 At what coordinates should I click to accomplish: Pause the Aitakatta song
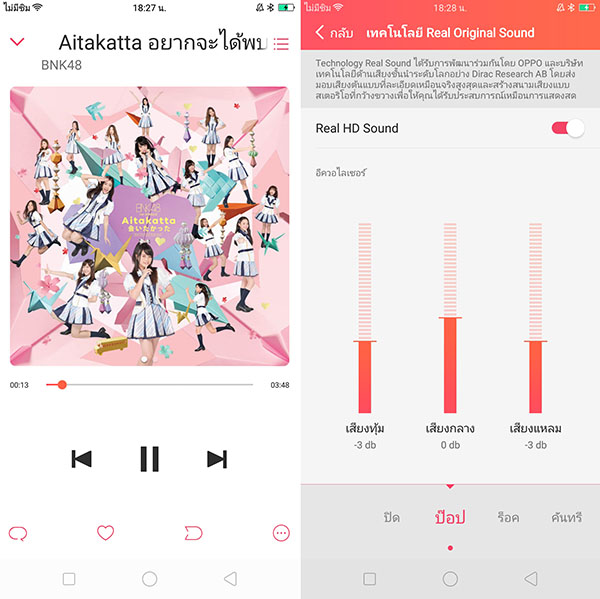(149, 459)
